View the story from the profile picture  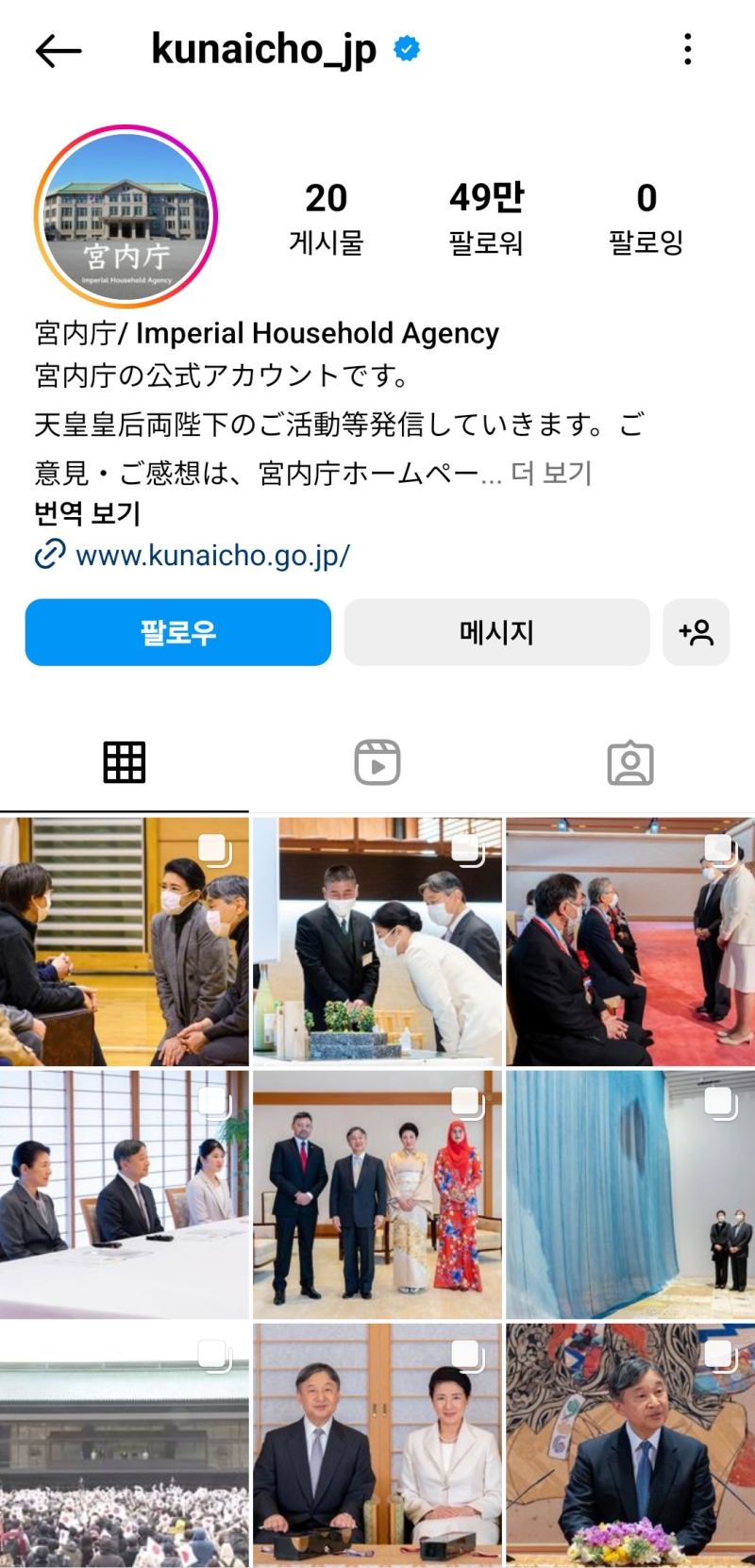pyautogui.click(x=126, y=217)
